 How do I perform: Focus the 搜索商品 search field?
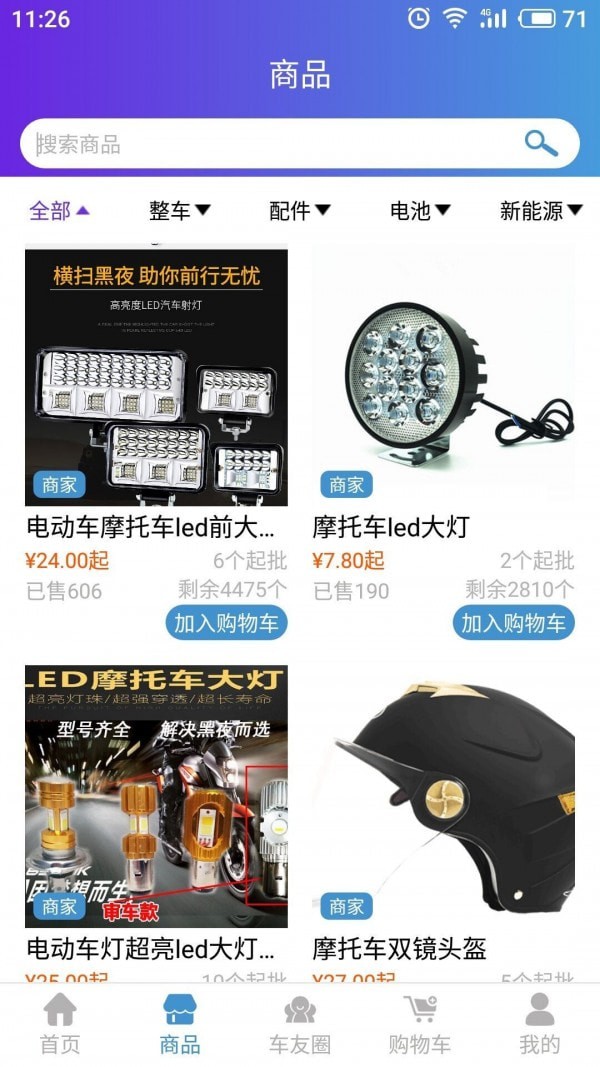click(x=270, y=144)
